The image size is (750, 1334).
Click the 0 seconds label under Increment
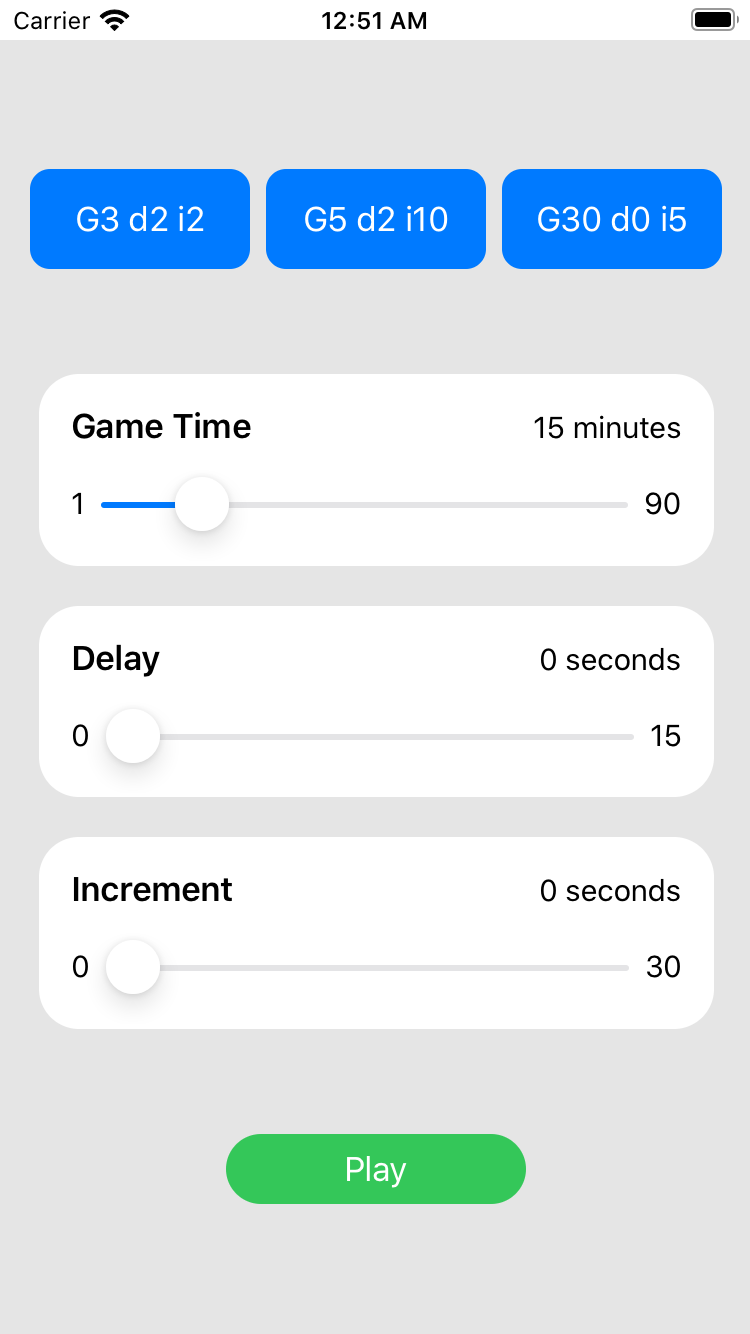(x=610, y=891)
